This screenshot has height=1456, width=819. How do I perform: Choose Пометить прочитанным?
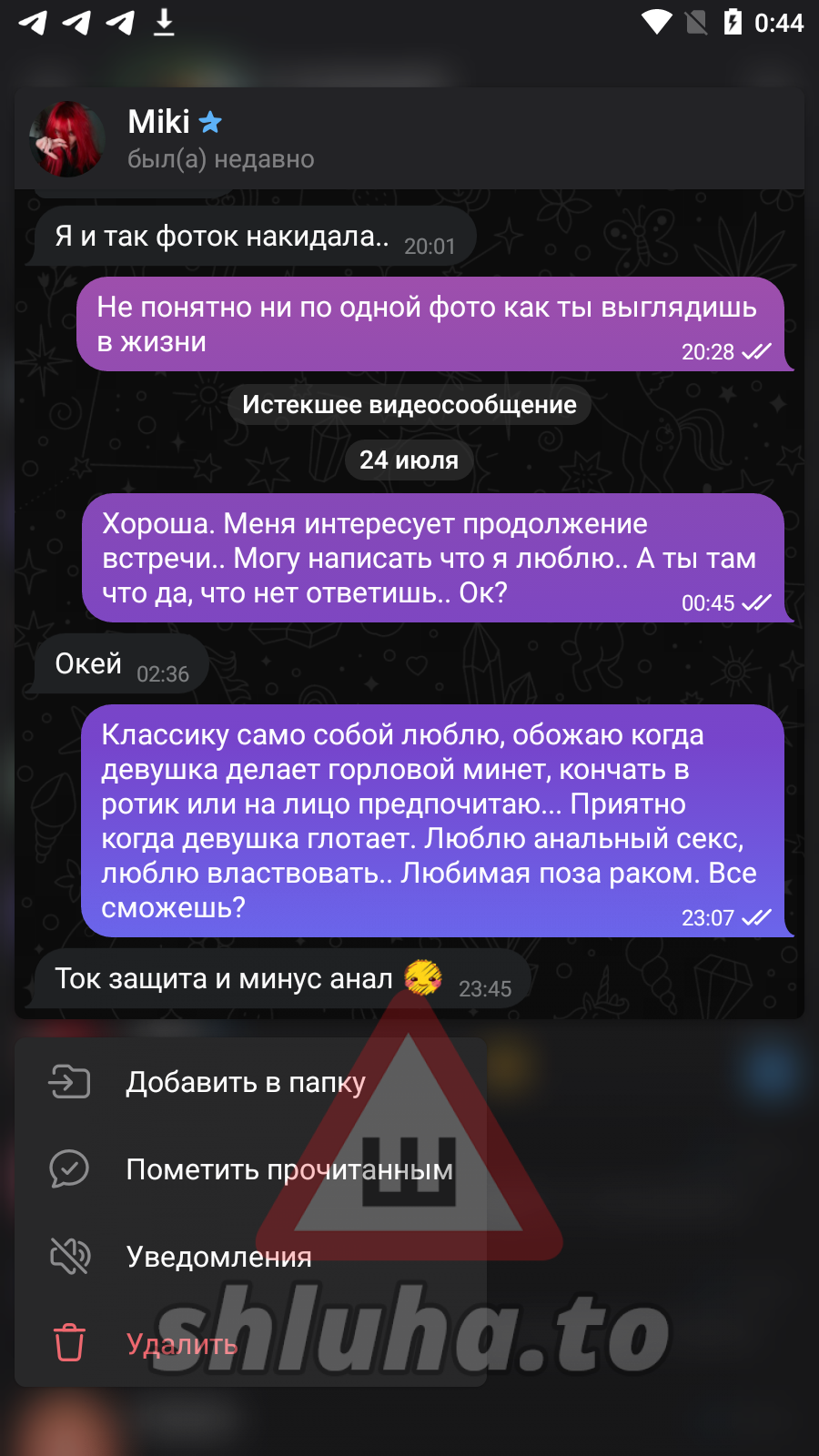(288, 1169)
